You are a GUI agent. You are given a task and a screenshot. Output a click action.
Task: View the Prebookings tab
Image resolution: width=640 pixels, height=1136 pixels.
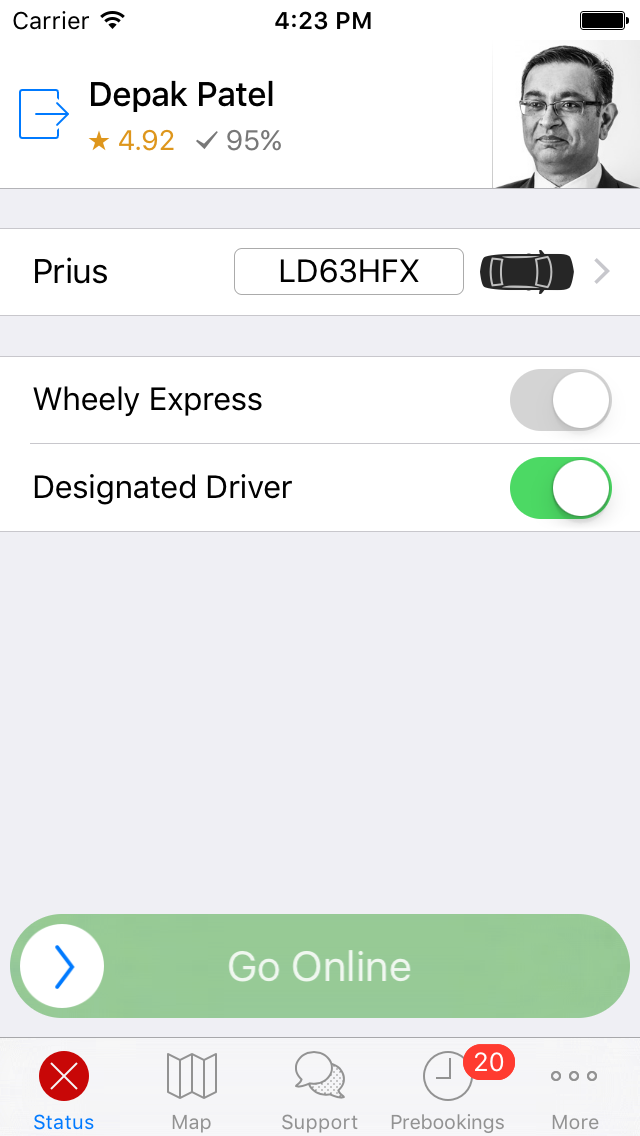[x=447, y=1088]
